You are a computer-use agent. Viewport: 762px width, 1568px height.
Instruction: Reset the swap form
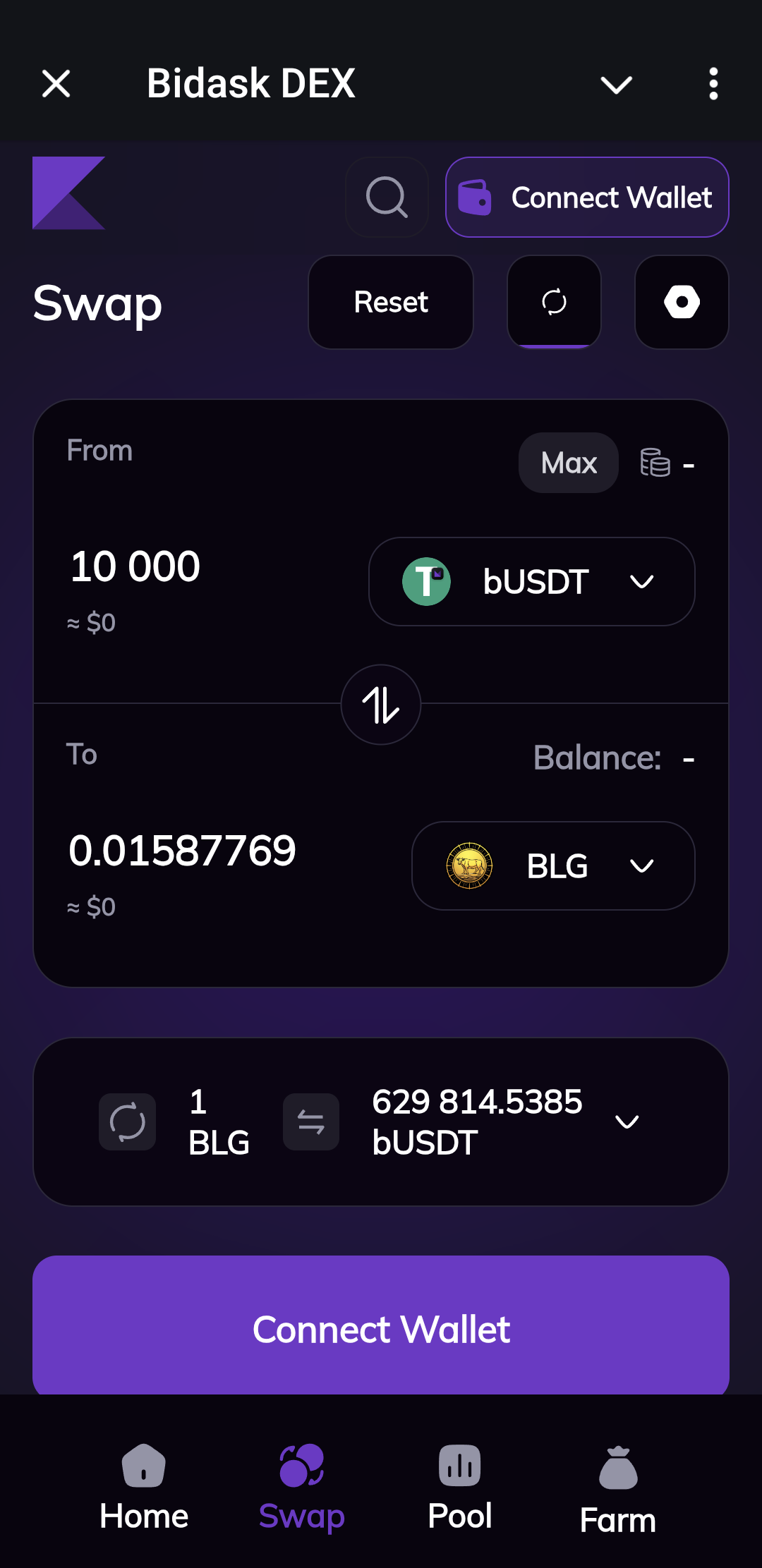pos(390,302)
